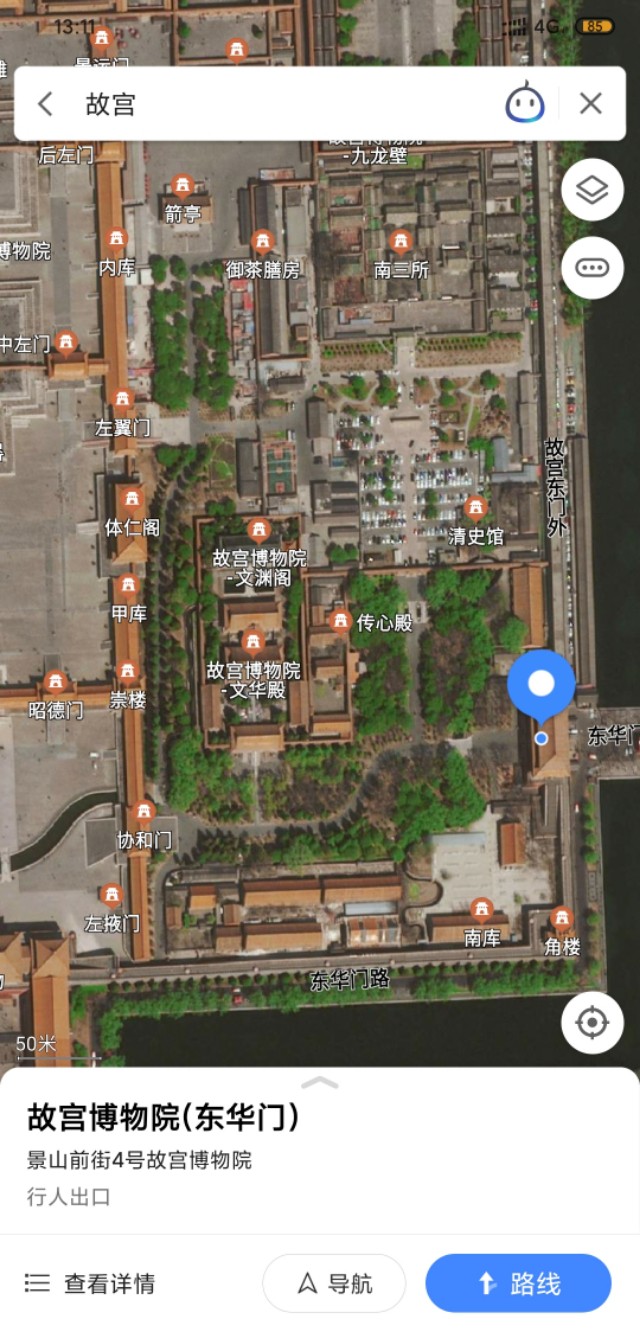Screen dimensions: 640x1332
Task: Open the robot assistant icon
Action: coord(525,103)
